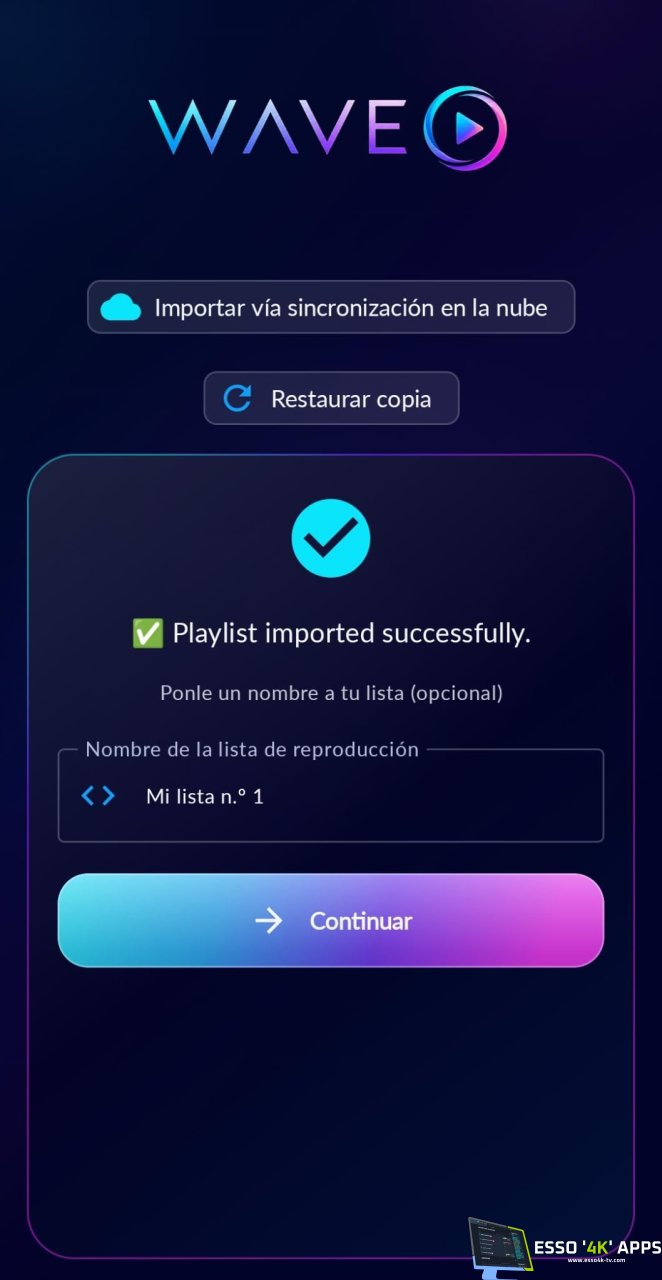Select the Restaurar copia button
This screenshot has height=1280, width=662.
[331, 398]
